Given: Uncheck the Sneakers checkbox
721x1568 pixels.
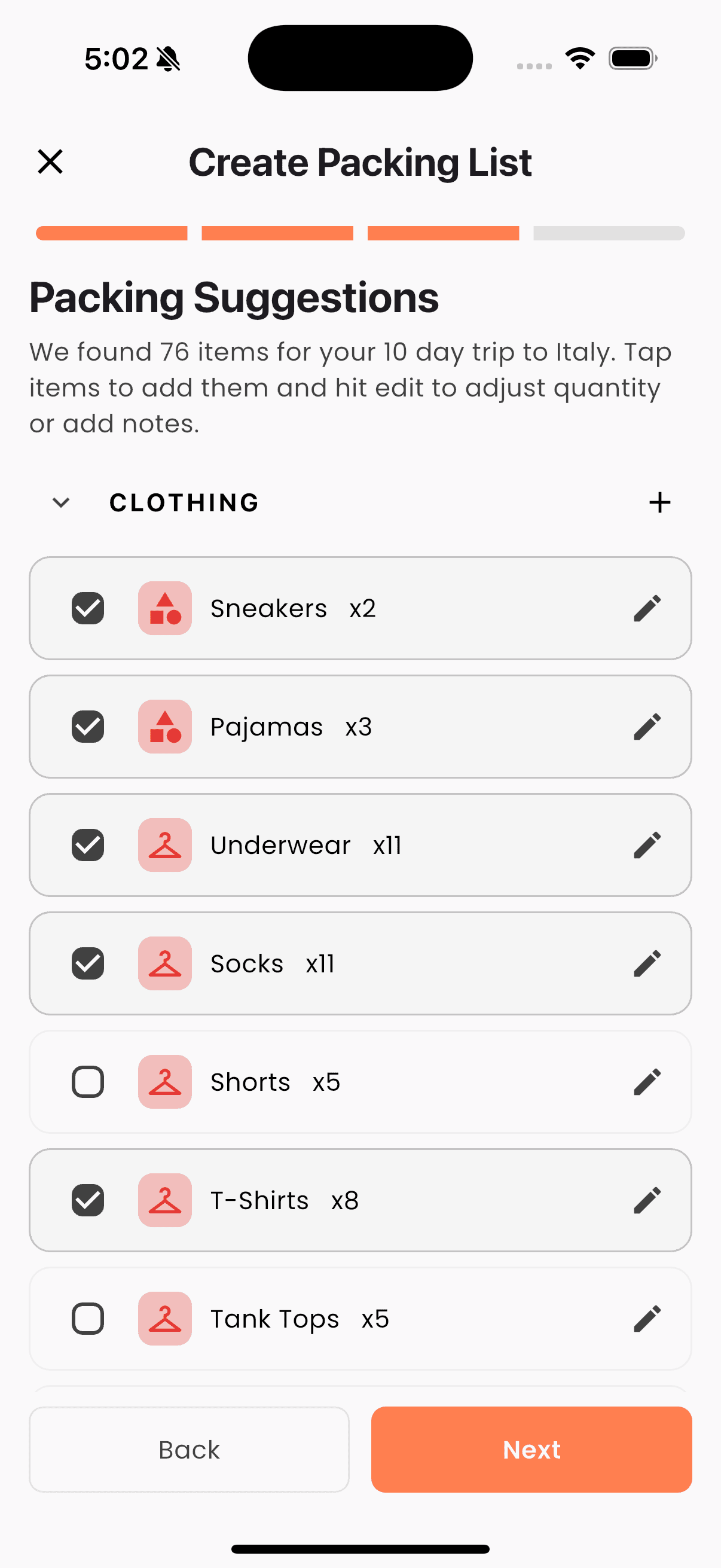Looking at the screenshot, I should point(88,608).
